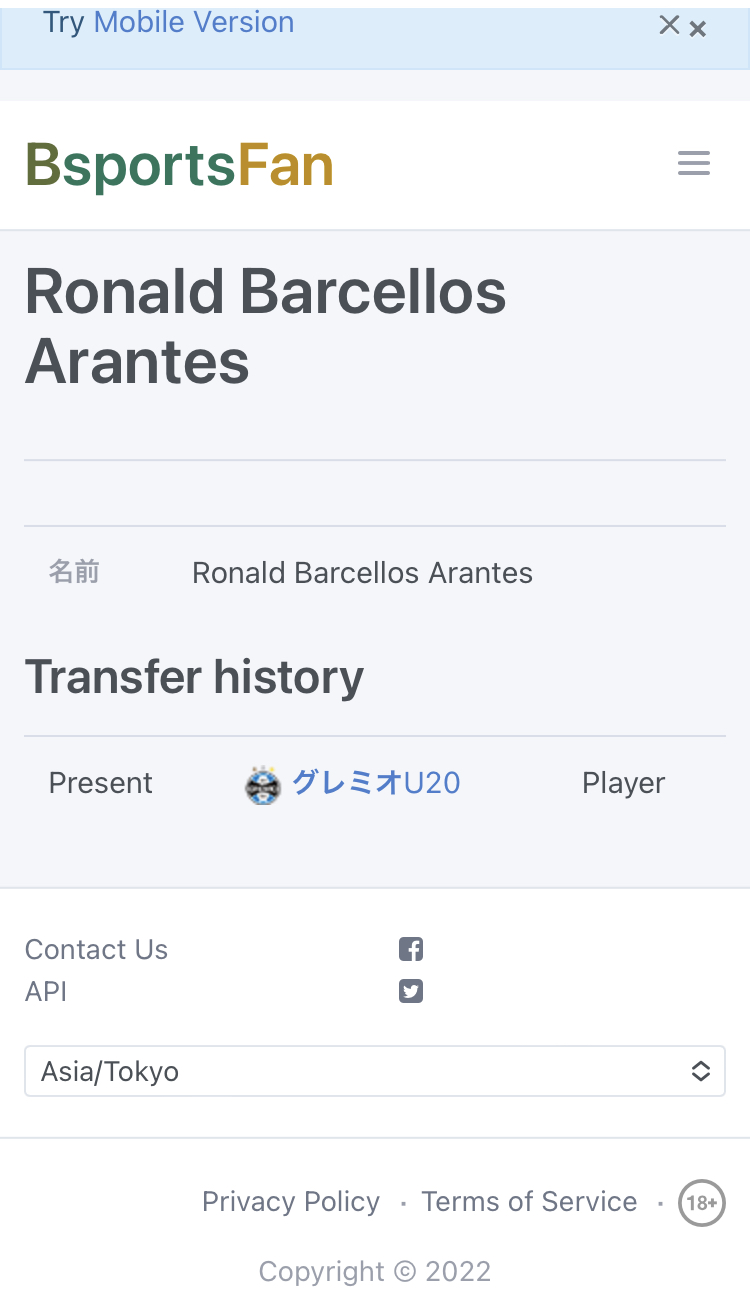Read the Privacy Policy
The image size is (750, 1302).
pyautogui.click(x=291, y=1201)
